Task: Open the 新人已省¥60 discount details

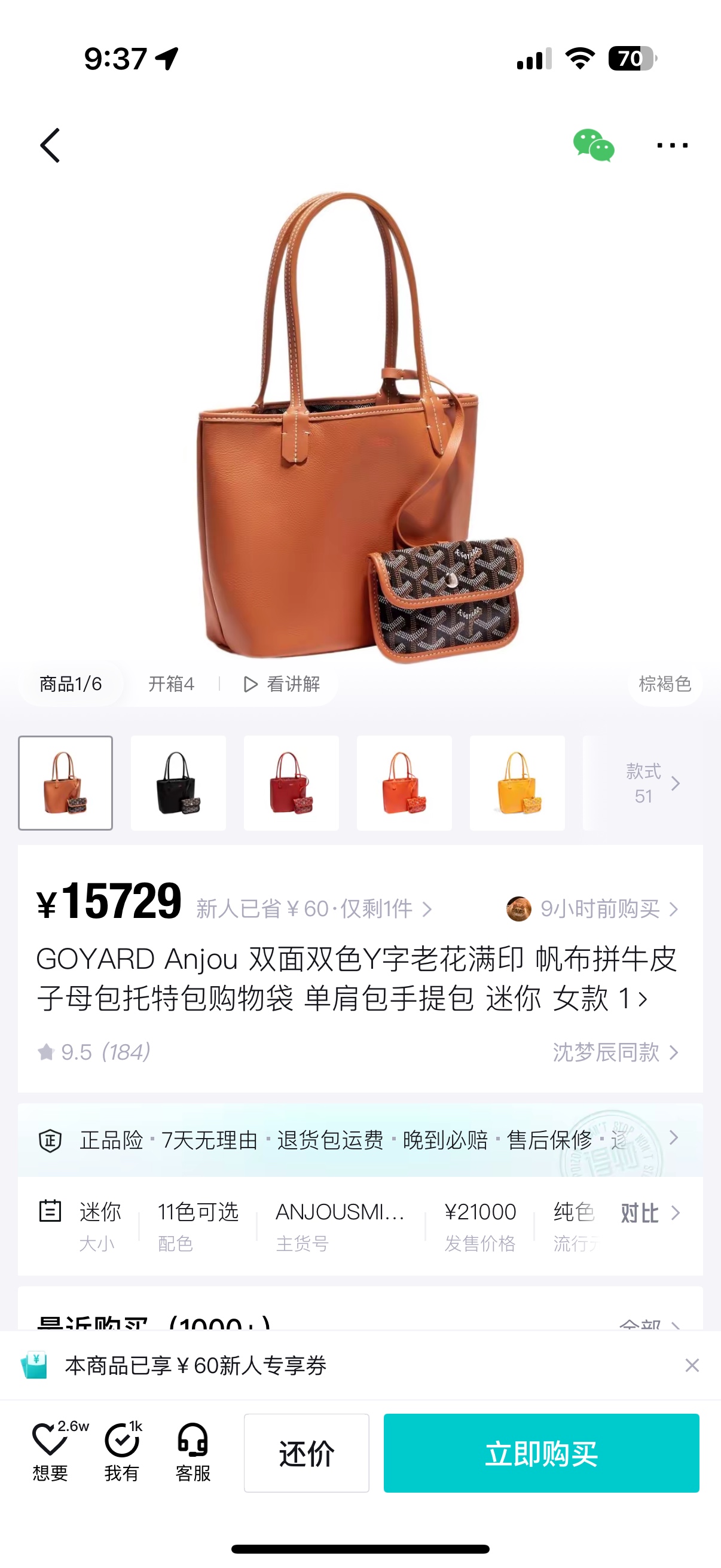Action: point(313,909)
